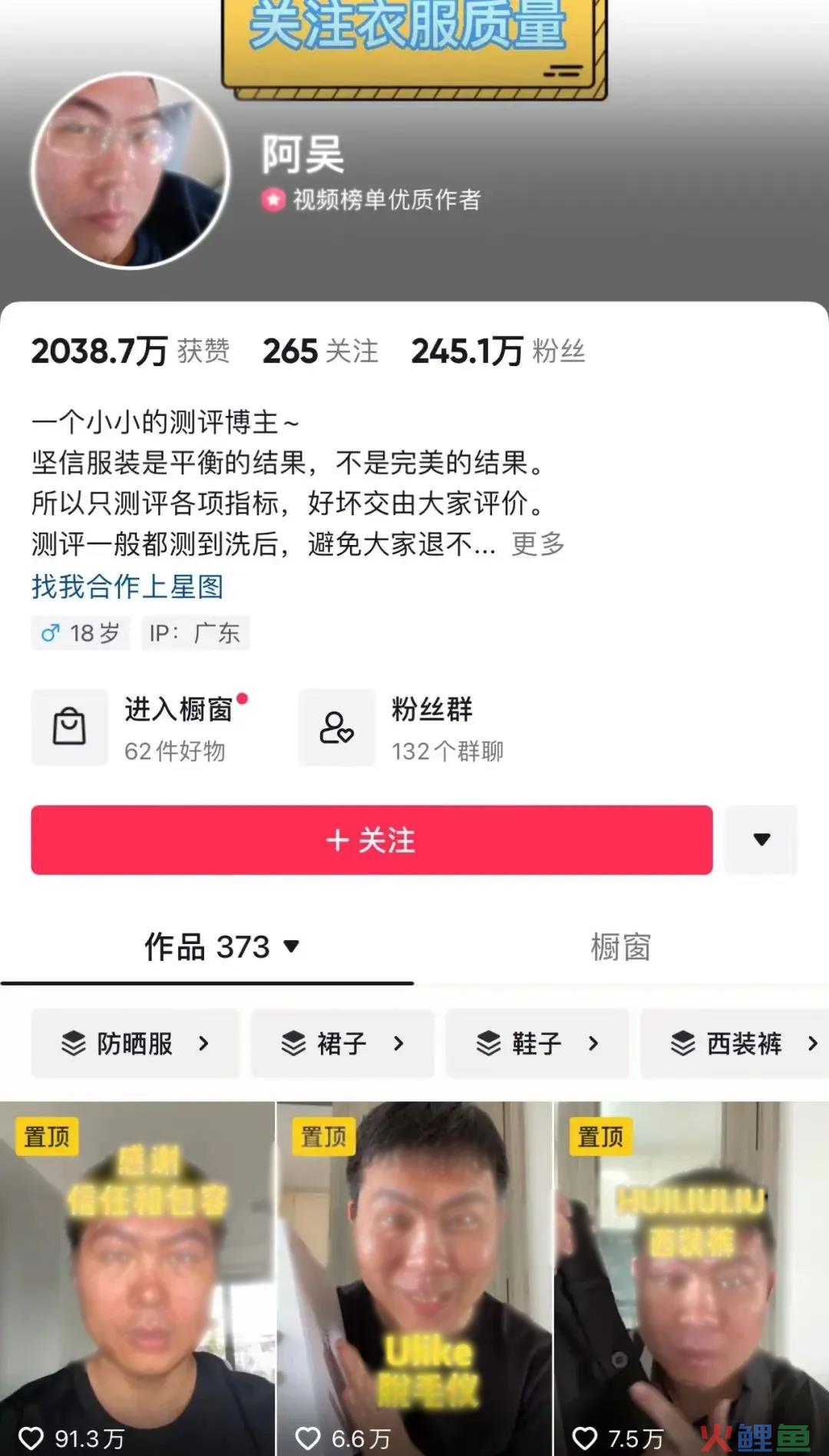829x1456 pixels.
Task: Play the pinned video with 91.3万 likes
Action: [137, 1278]
